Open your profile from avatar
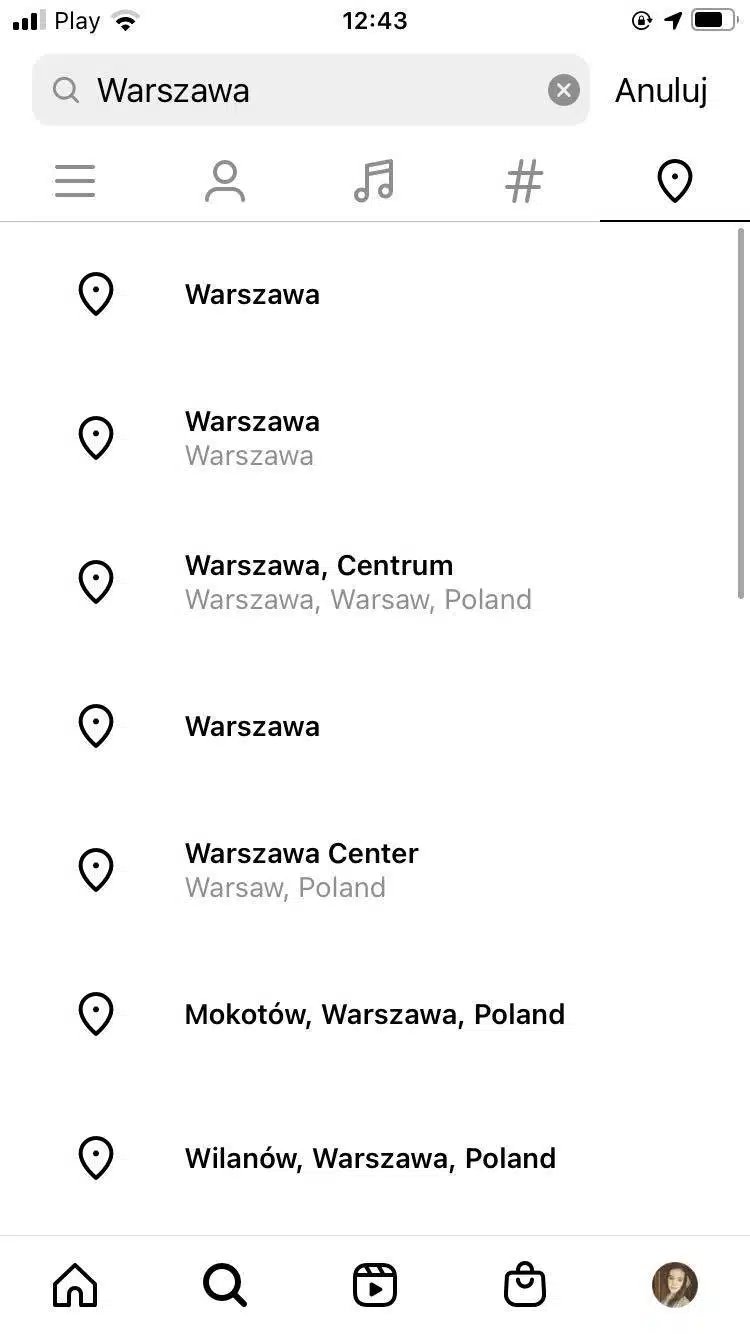This screenshot has height=1334, width=750. [674, 1285]
